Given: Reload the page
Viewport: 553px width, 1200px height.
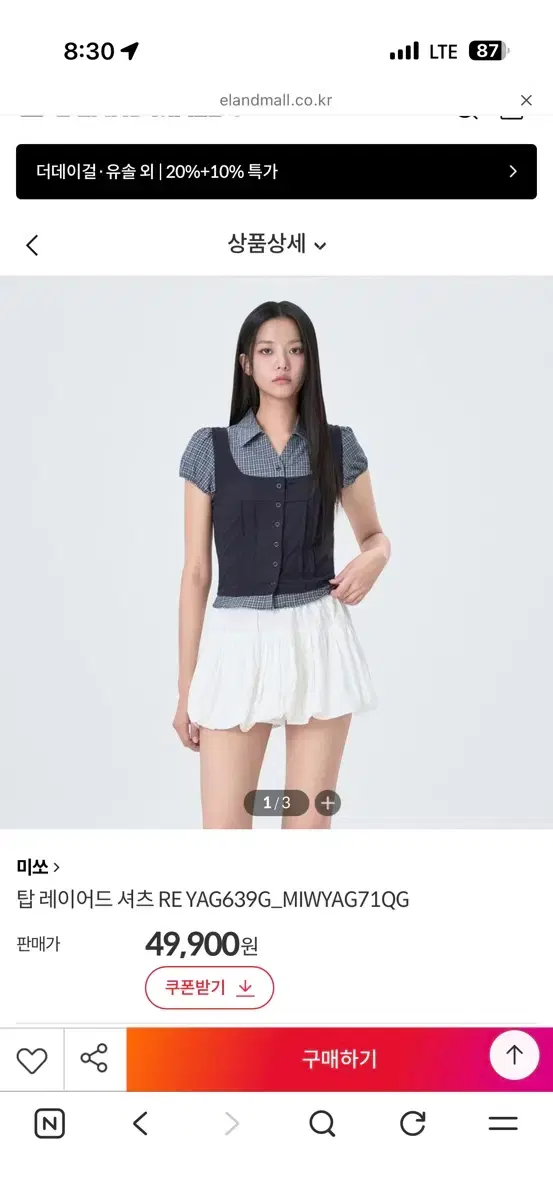Looking at the screenshot, I should 413,1124.
